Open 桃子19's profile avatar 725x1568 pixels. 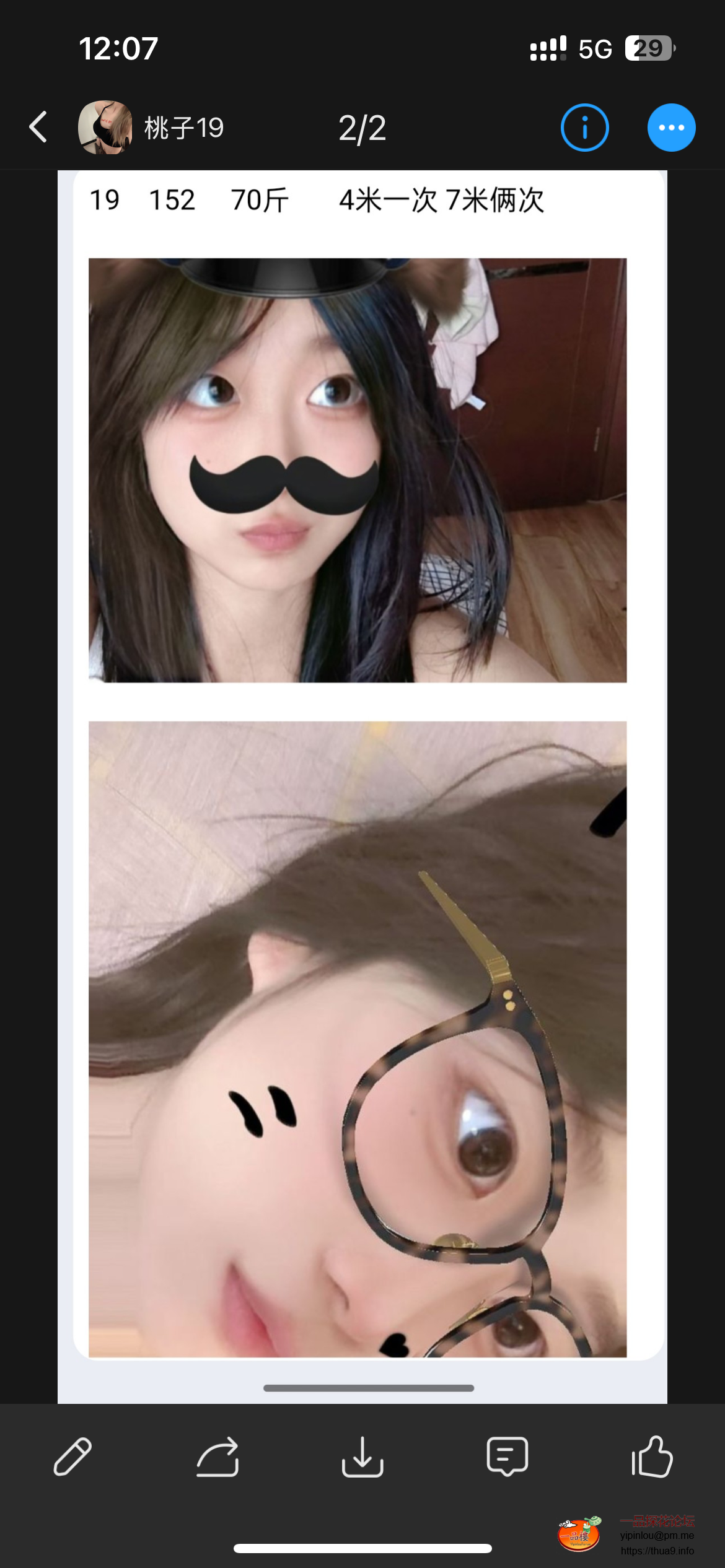pyautogui.click(x=105, y=128)
